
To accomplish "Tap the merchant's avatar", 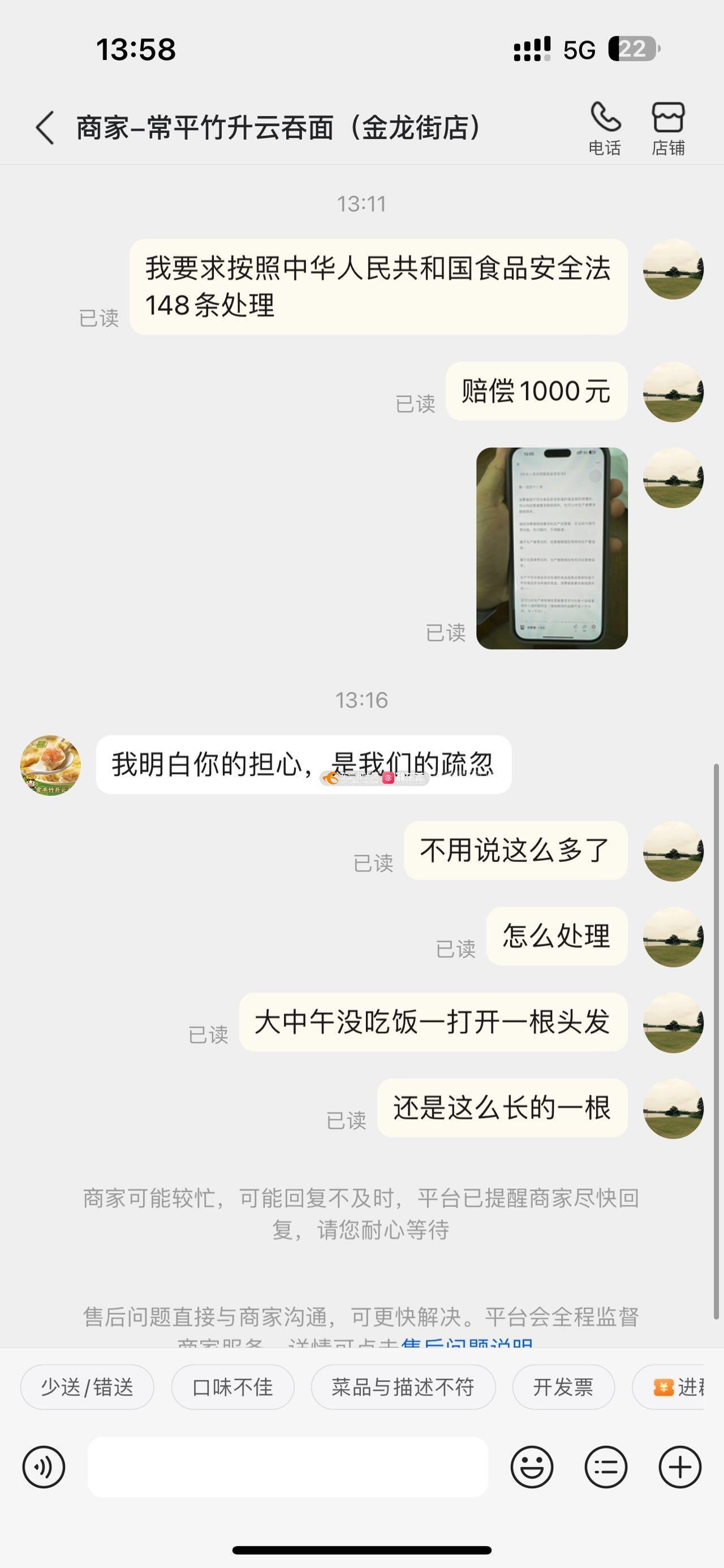I will click(x=50, y=765).
